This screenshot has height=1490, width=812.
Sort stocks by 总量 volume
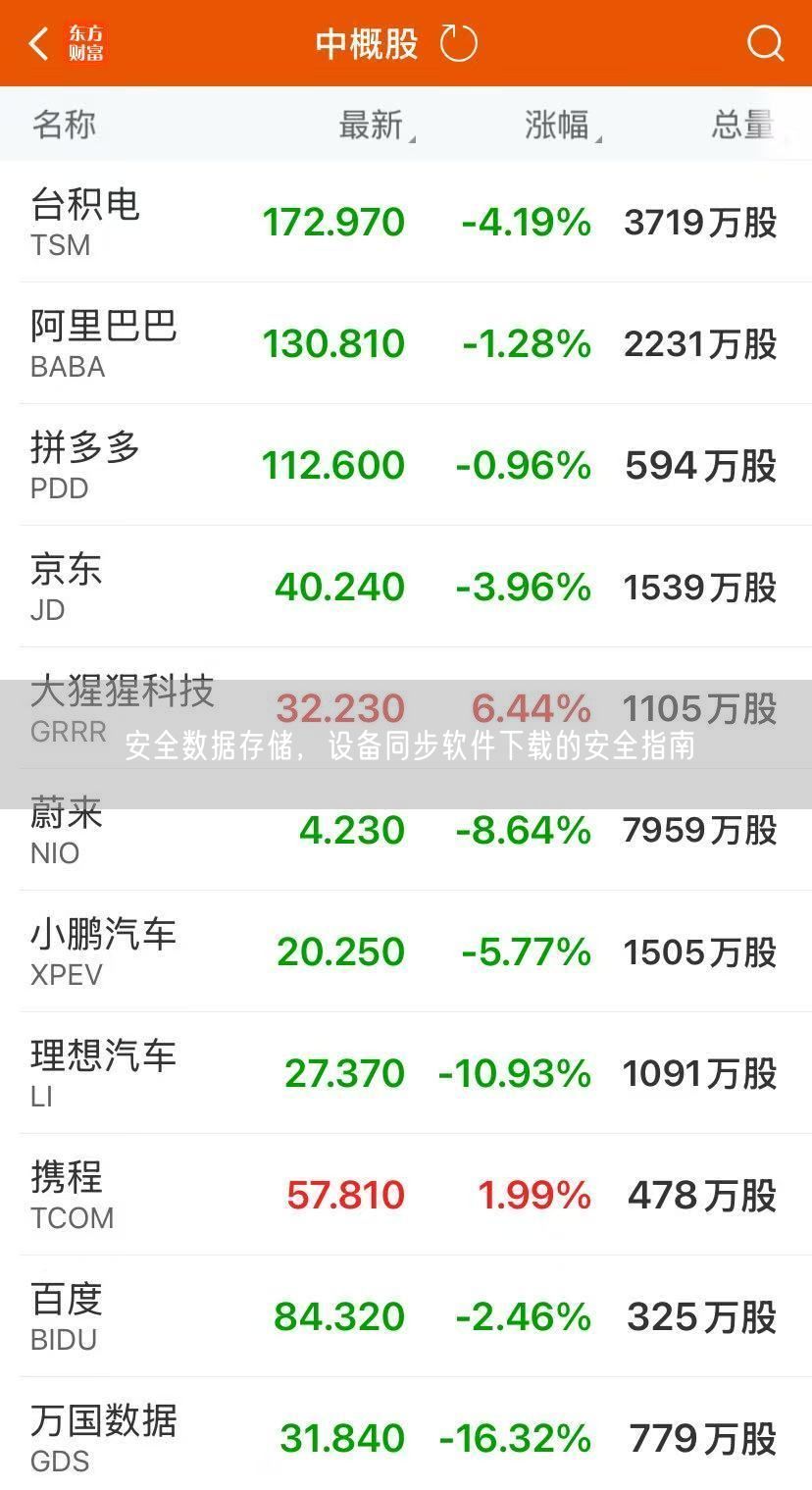click(x=742, y=125)
